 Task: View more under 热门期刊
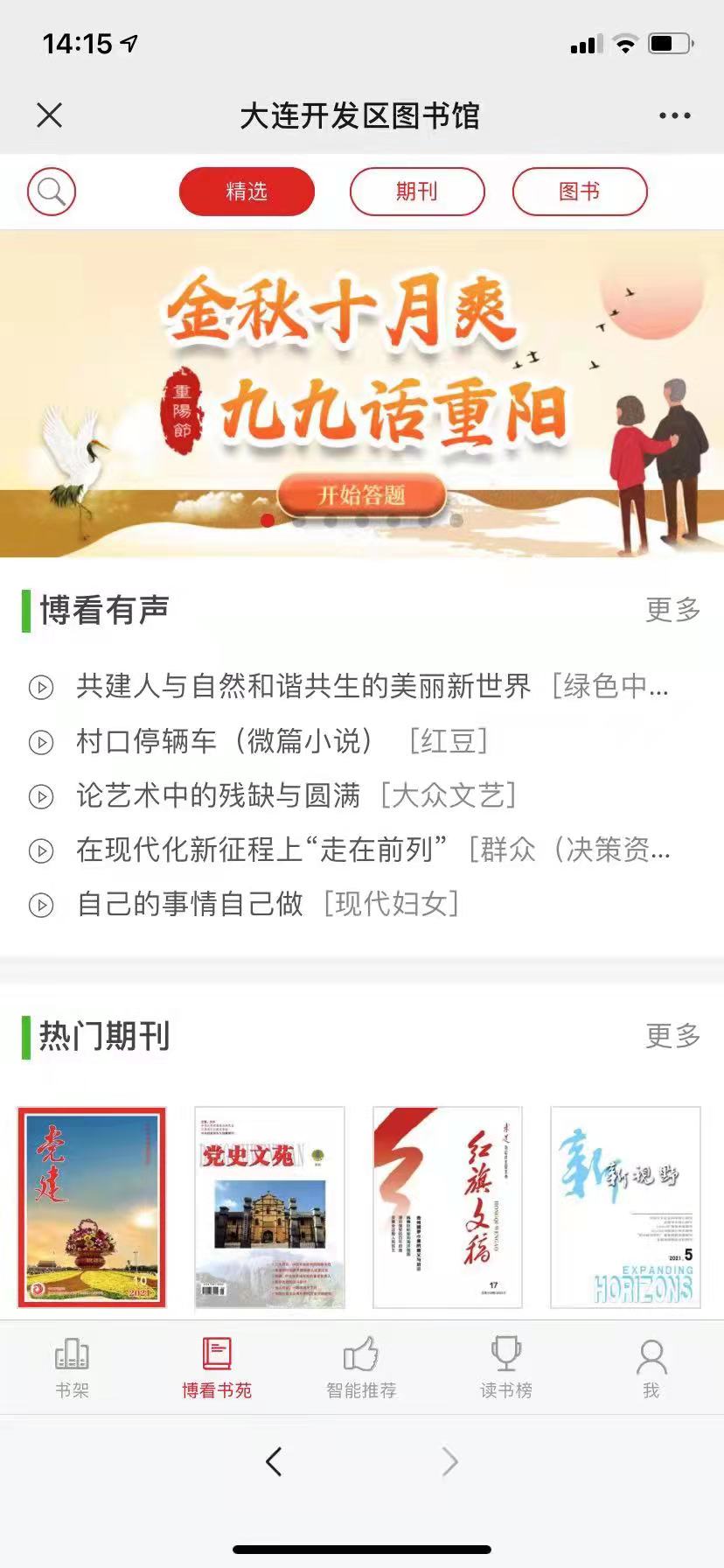pos(672,1036)
